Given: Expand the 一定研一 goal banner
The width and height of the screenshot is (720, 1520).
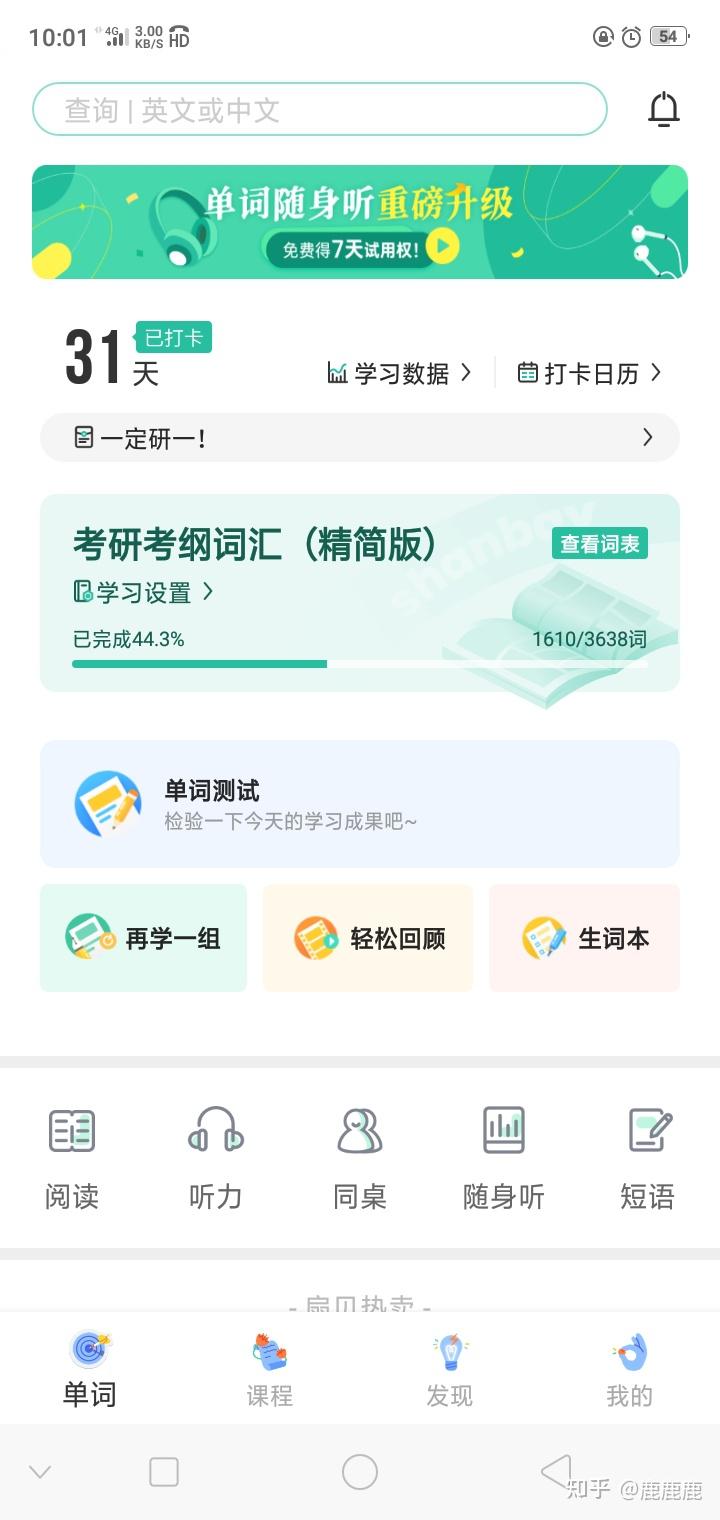Looking at the screenshot, I should [x=360, y=437].
